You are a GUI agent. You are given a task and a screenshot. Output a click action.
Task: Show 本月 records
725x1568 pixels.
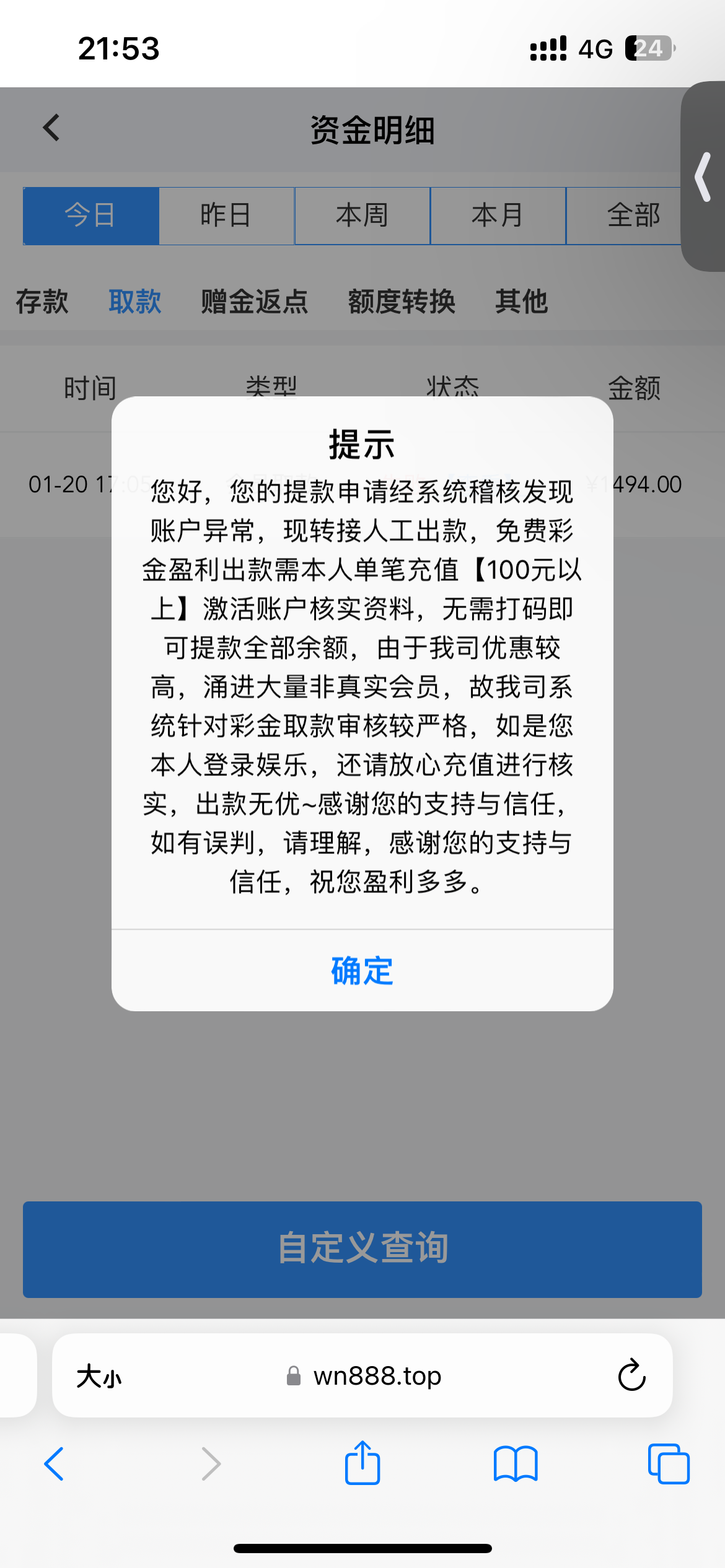tap(498, 216)
